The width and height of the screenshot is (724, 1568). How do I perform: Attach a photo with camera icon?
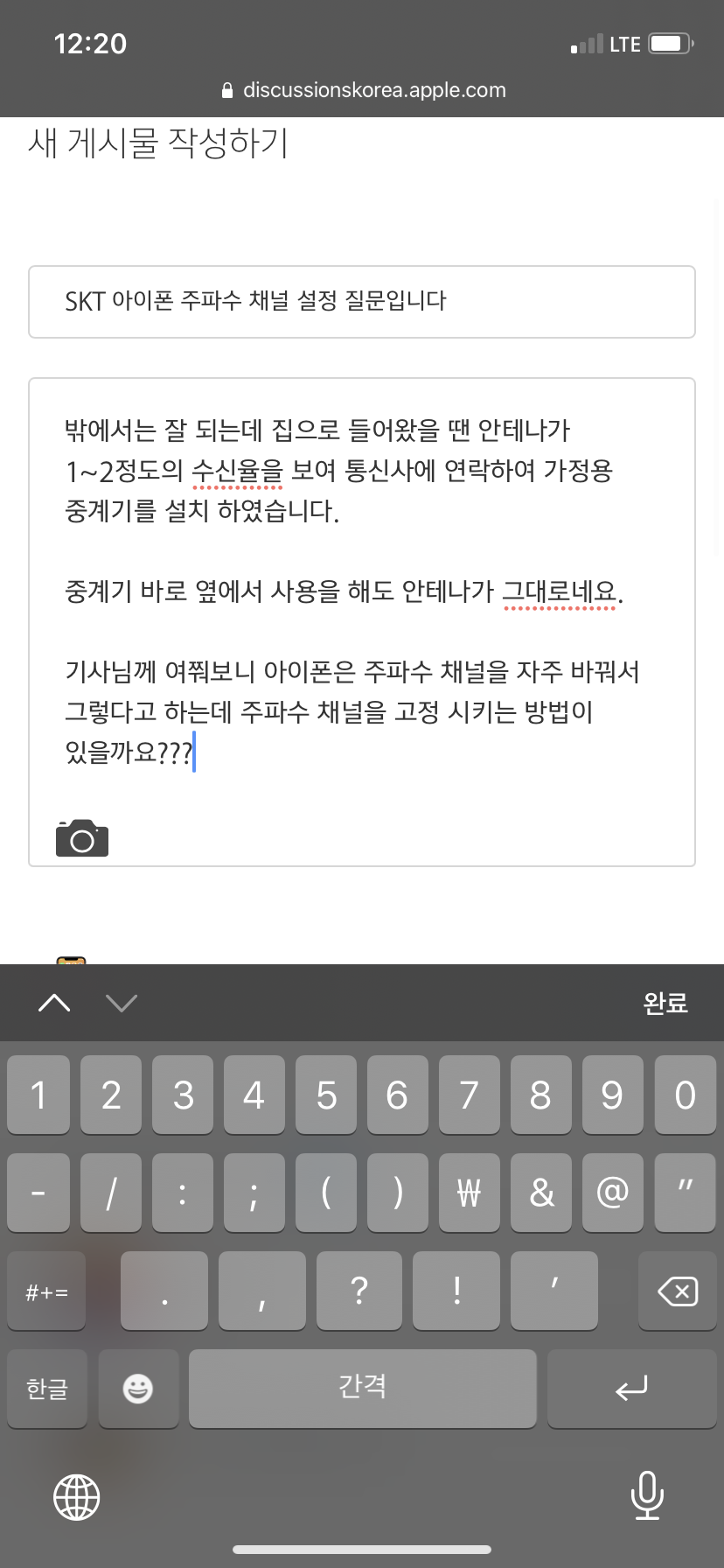82,838
